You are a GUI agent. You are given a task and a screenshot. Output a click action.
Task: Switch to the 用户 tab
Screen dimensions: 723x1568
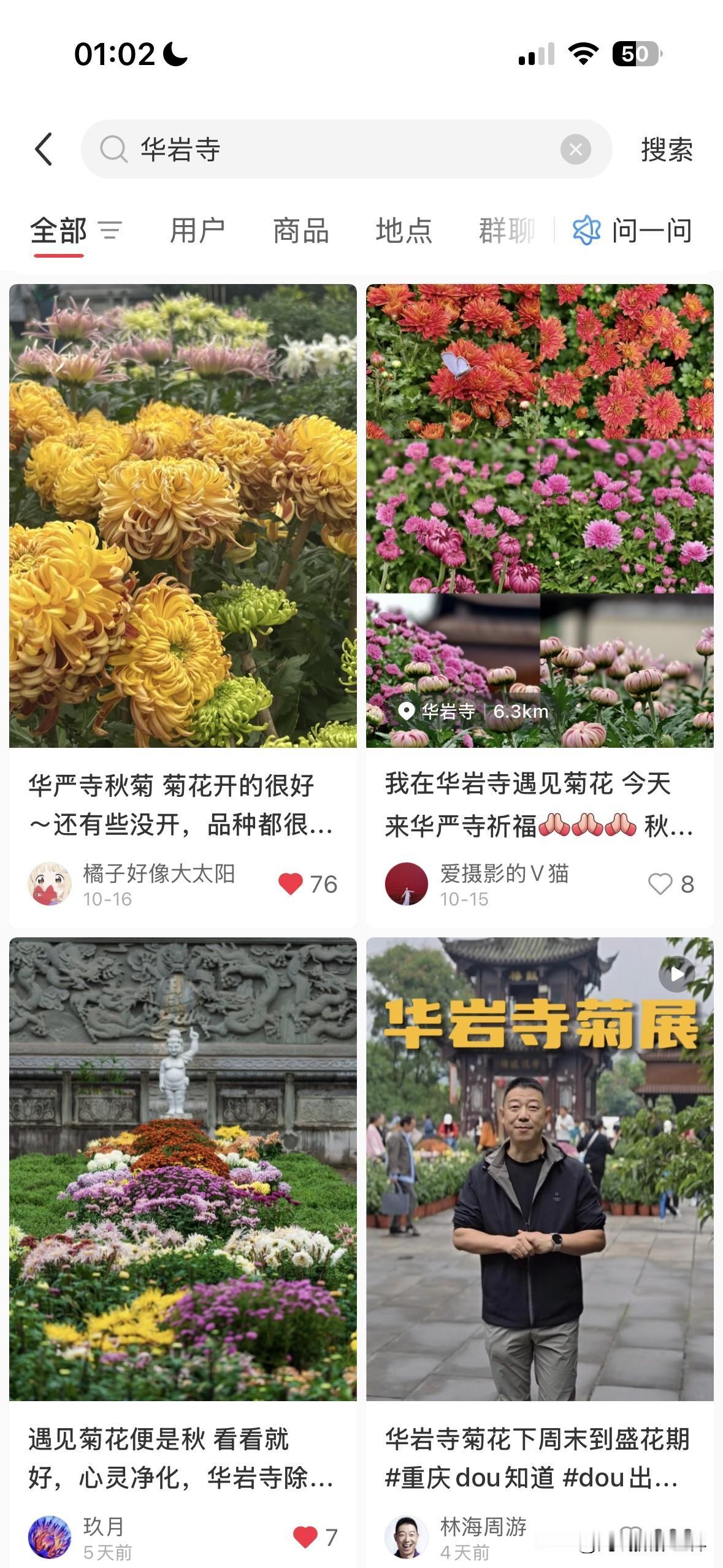click(197, 231)
